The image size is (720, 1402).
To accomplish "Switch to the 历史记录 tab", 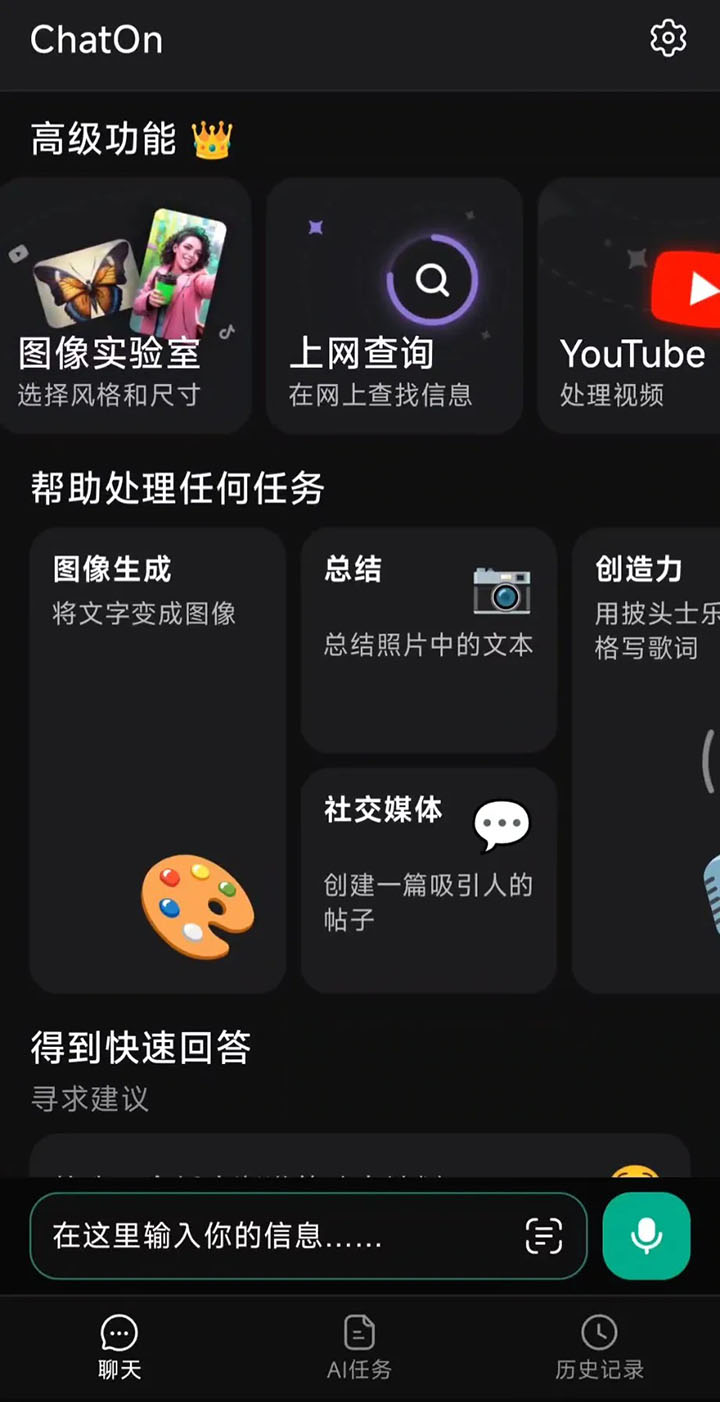I will click(x=599, y=1348).
